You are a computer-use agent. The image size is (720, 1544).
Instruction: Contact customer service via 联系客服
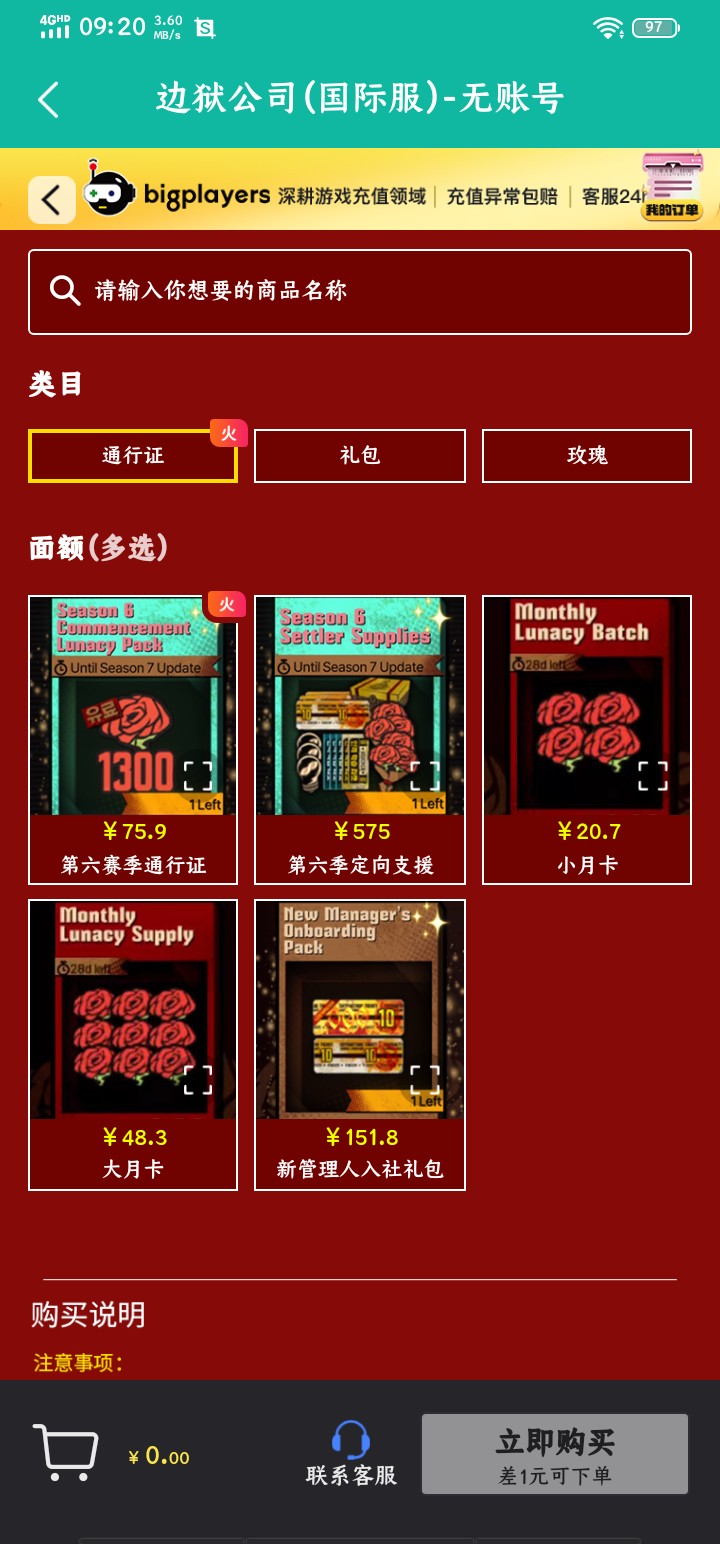351,1453
